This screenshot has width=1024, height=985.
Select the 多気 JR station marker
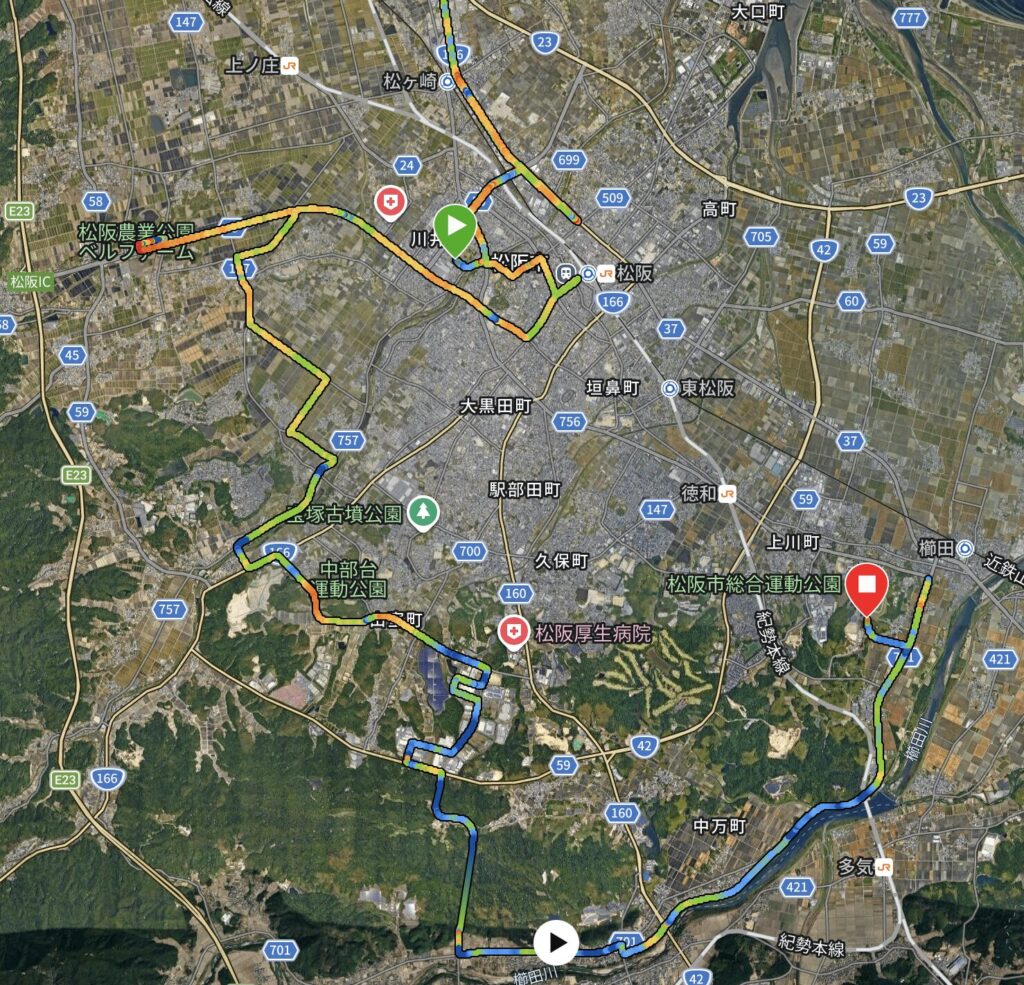point(883,867)
